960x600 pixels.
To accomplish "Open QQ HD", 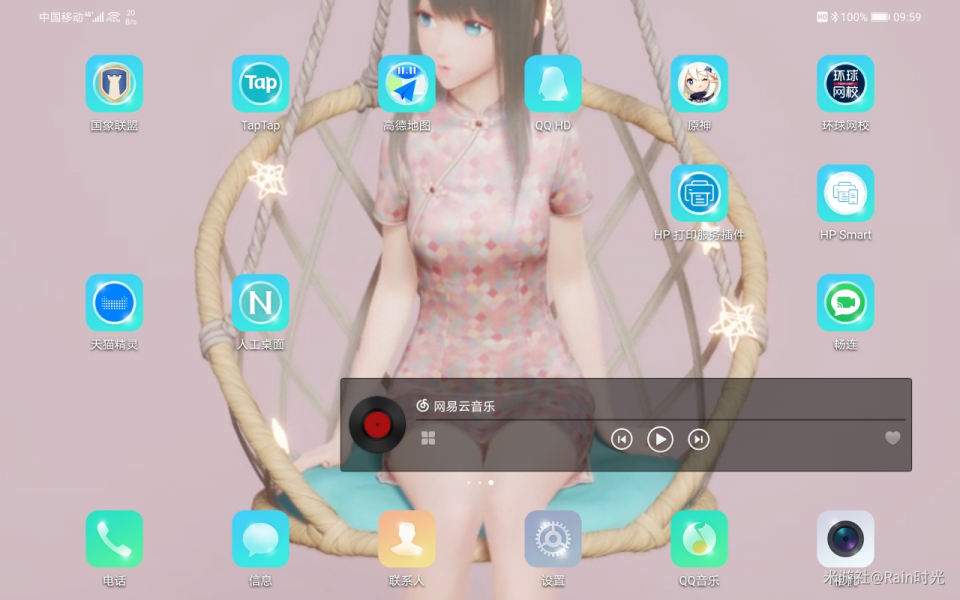I will 553,84.
